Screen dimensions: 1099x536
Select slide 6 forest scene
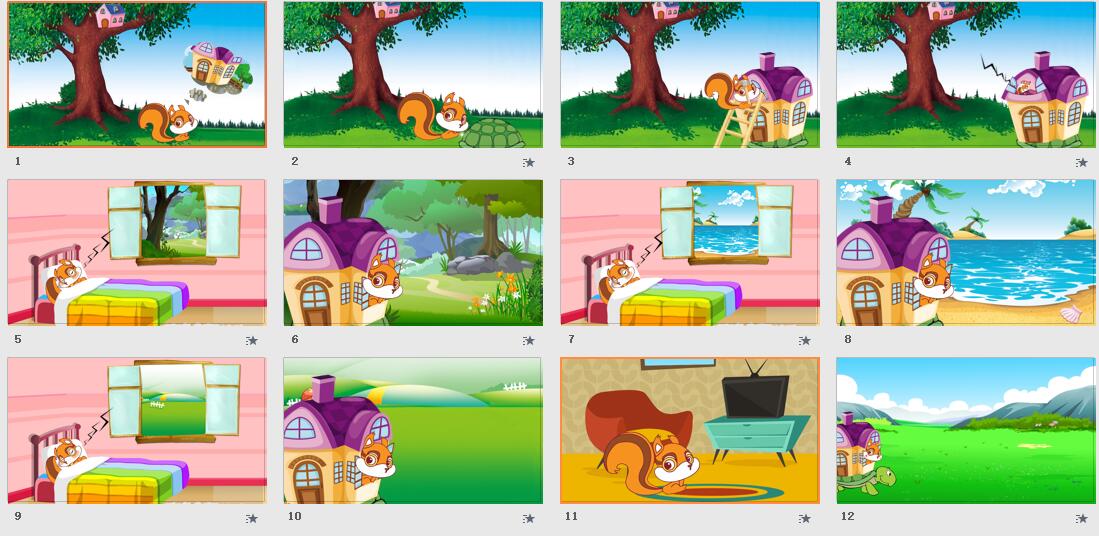tap(413, 252)
